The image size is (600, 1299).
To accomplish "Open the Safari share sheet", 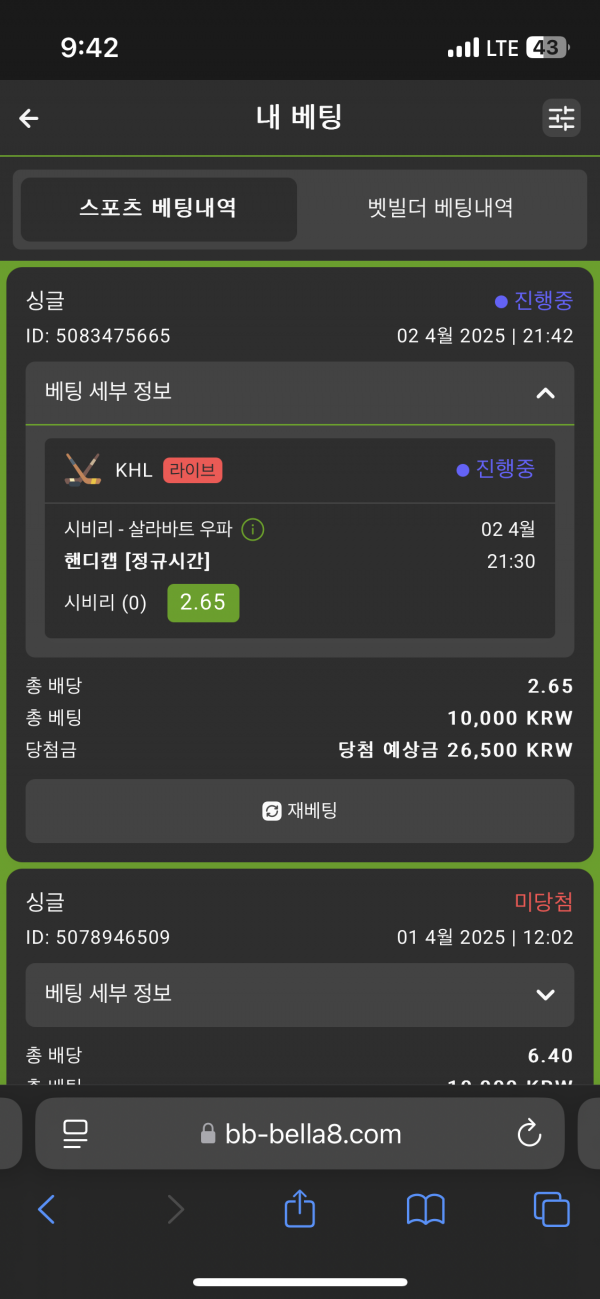I will 300,1210.
